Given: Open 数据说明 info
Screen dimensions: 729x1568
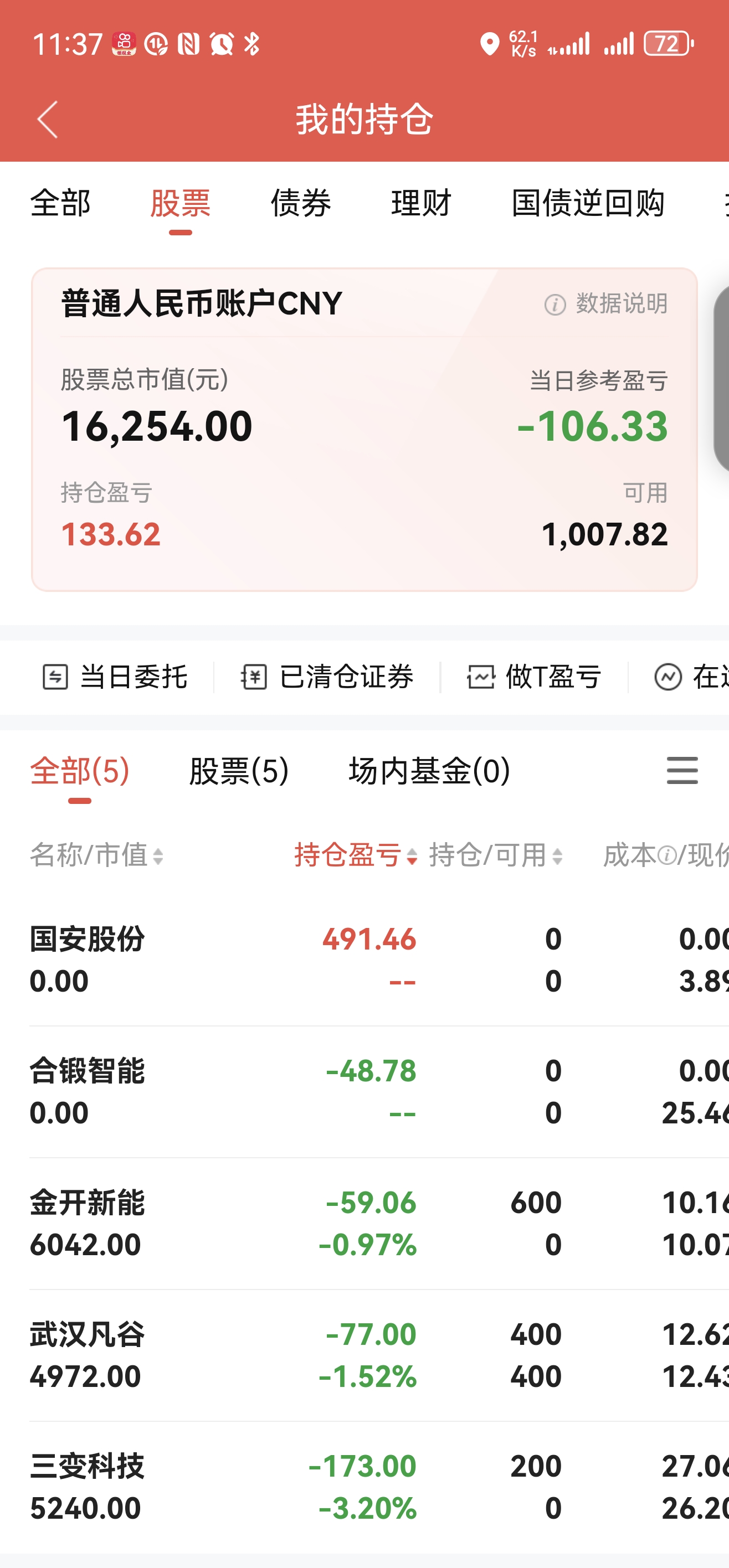Looking at the screenshot, I should [607, 304].
